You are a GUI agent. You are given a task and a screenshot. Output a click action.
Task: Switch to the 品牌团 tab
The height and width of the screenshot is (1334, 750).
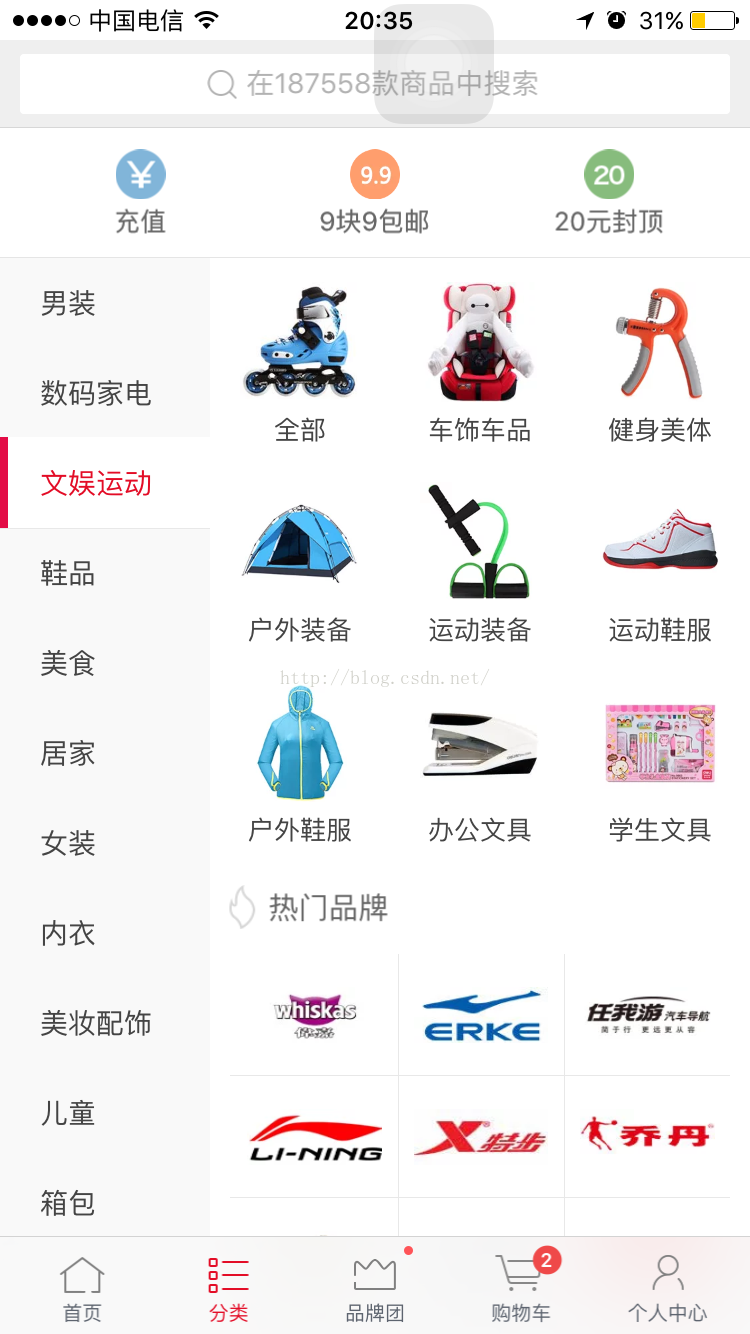[375, 1289]
